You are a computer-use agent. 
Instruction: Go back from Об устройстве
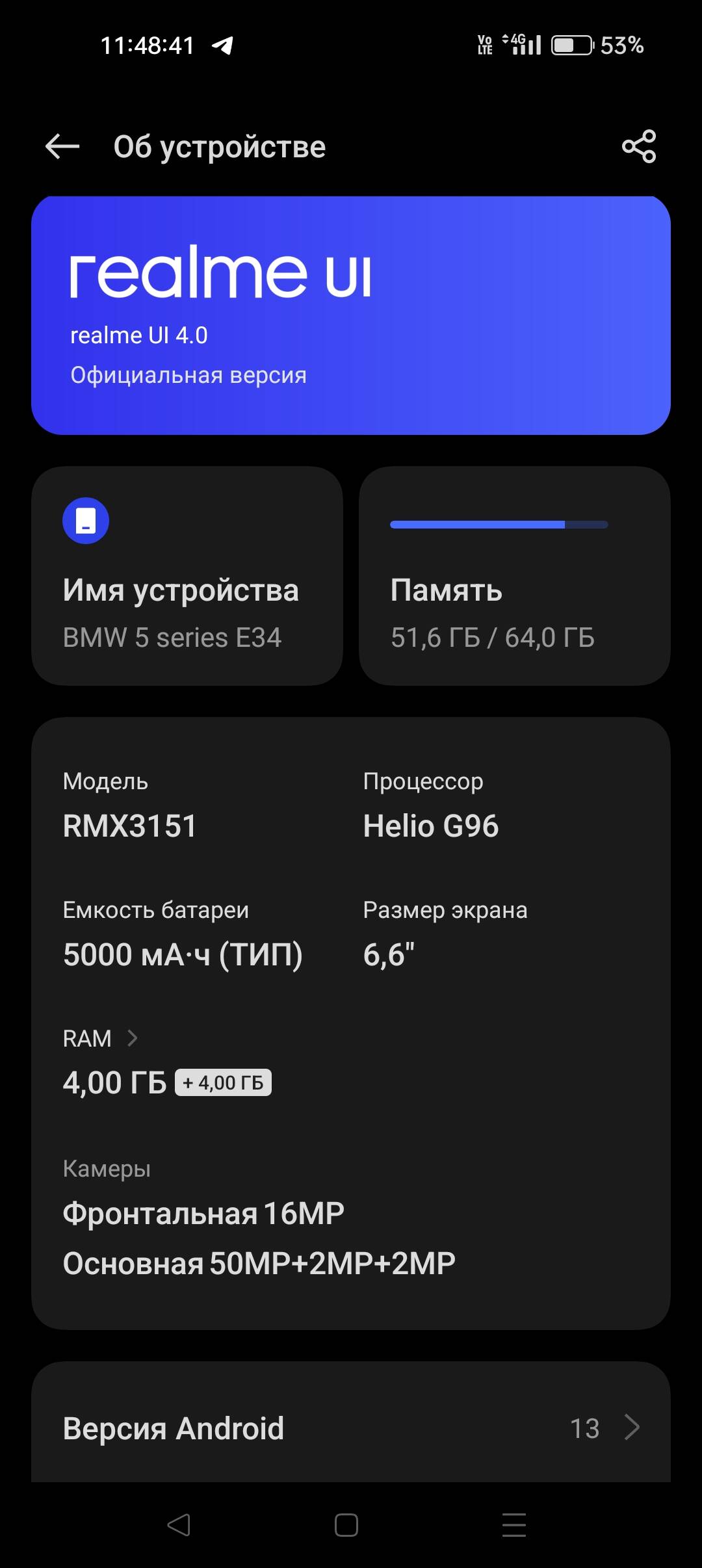(x=62, y=147)
